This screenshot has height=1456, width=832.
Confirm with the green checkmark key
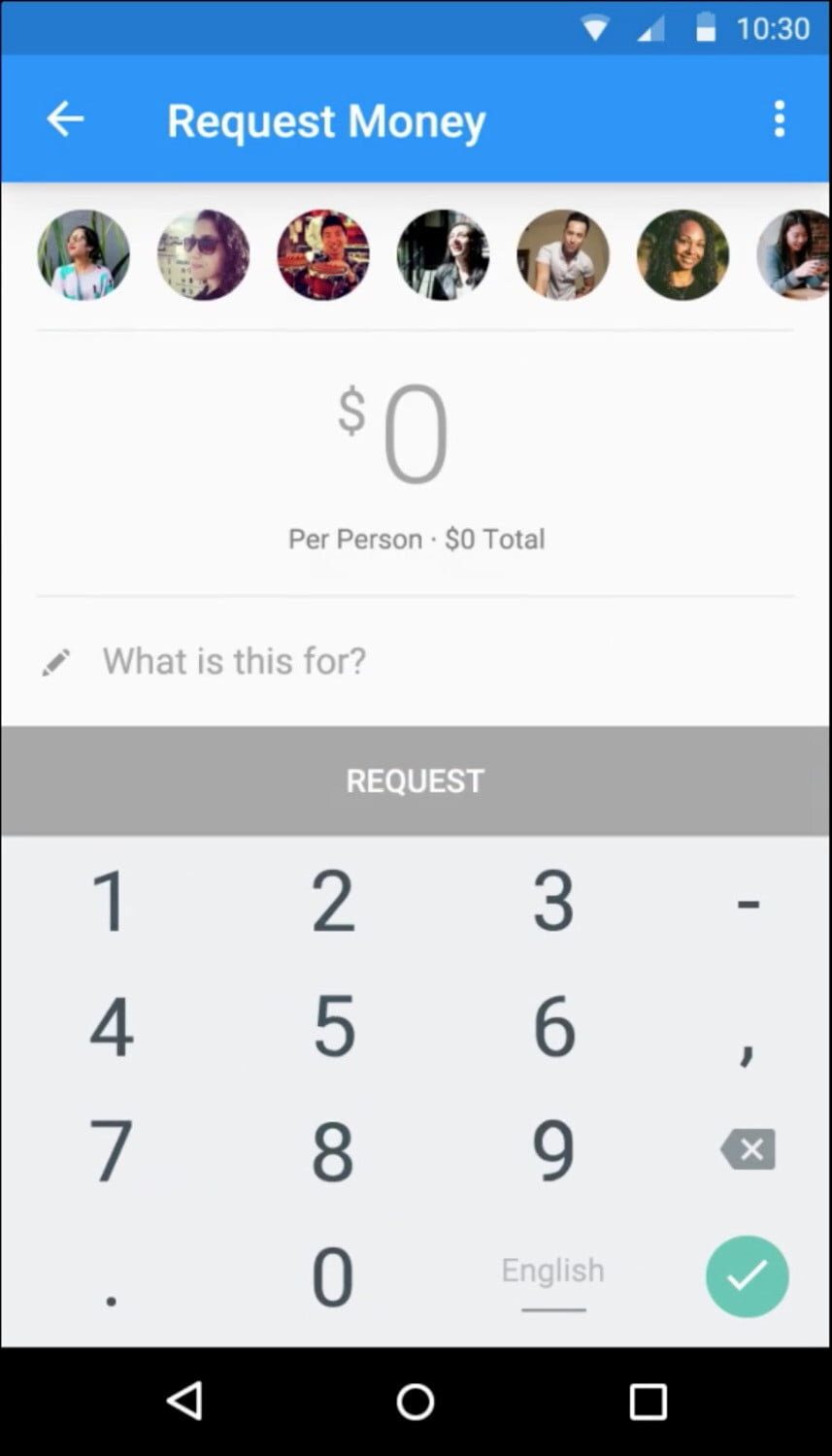click(x=747, y=1275)
